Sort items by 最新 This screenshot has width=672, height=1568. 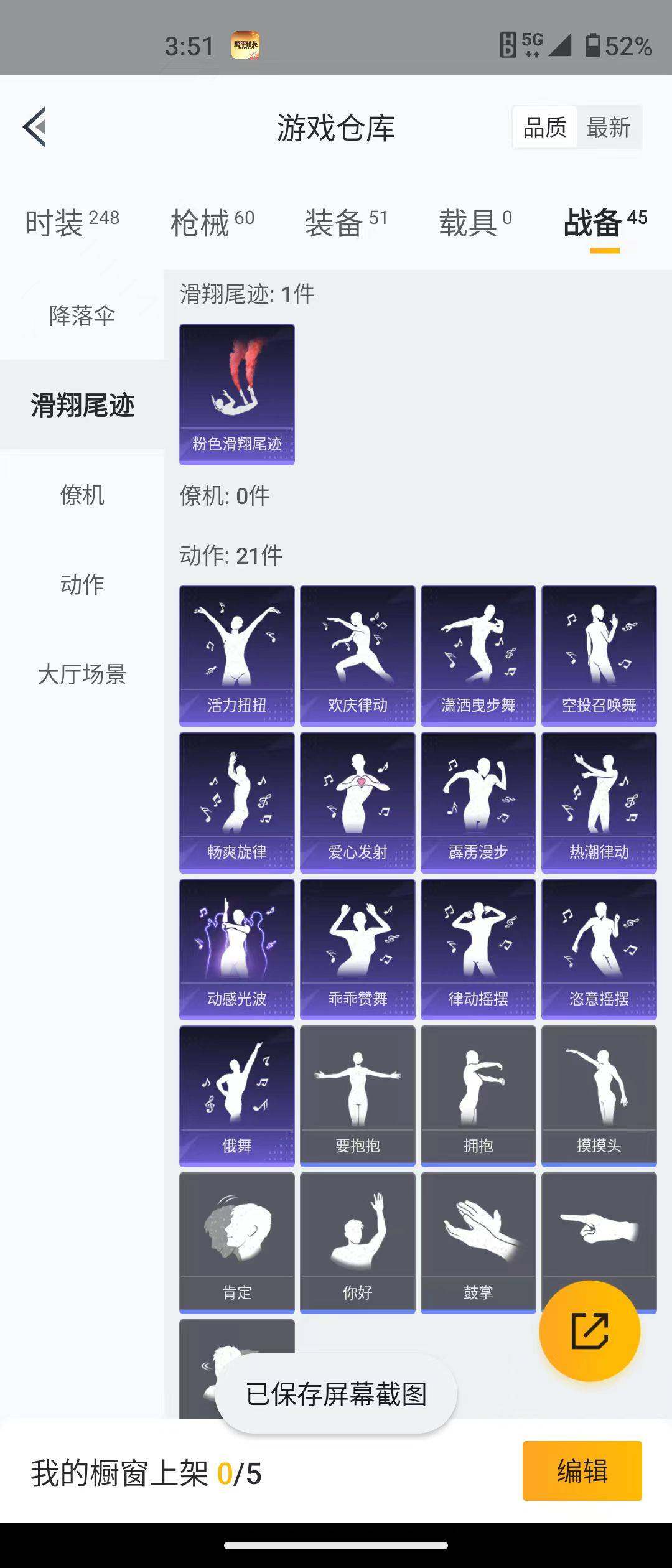click(608, 128)
